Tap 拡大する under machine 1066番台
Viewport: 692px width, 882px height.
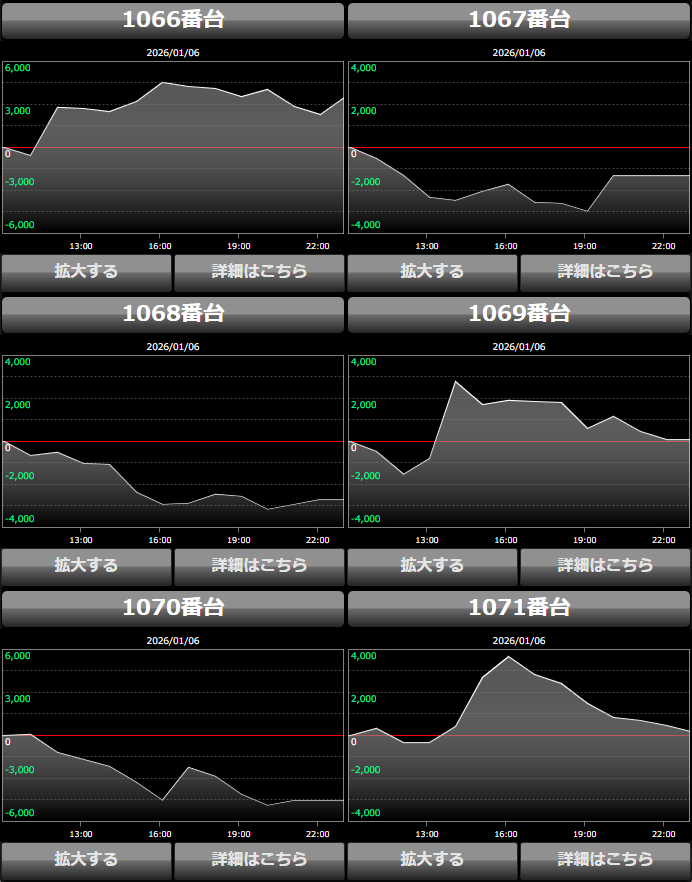(x=86, y=271)
